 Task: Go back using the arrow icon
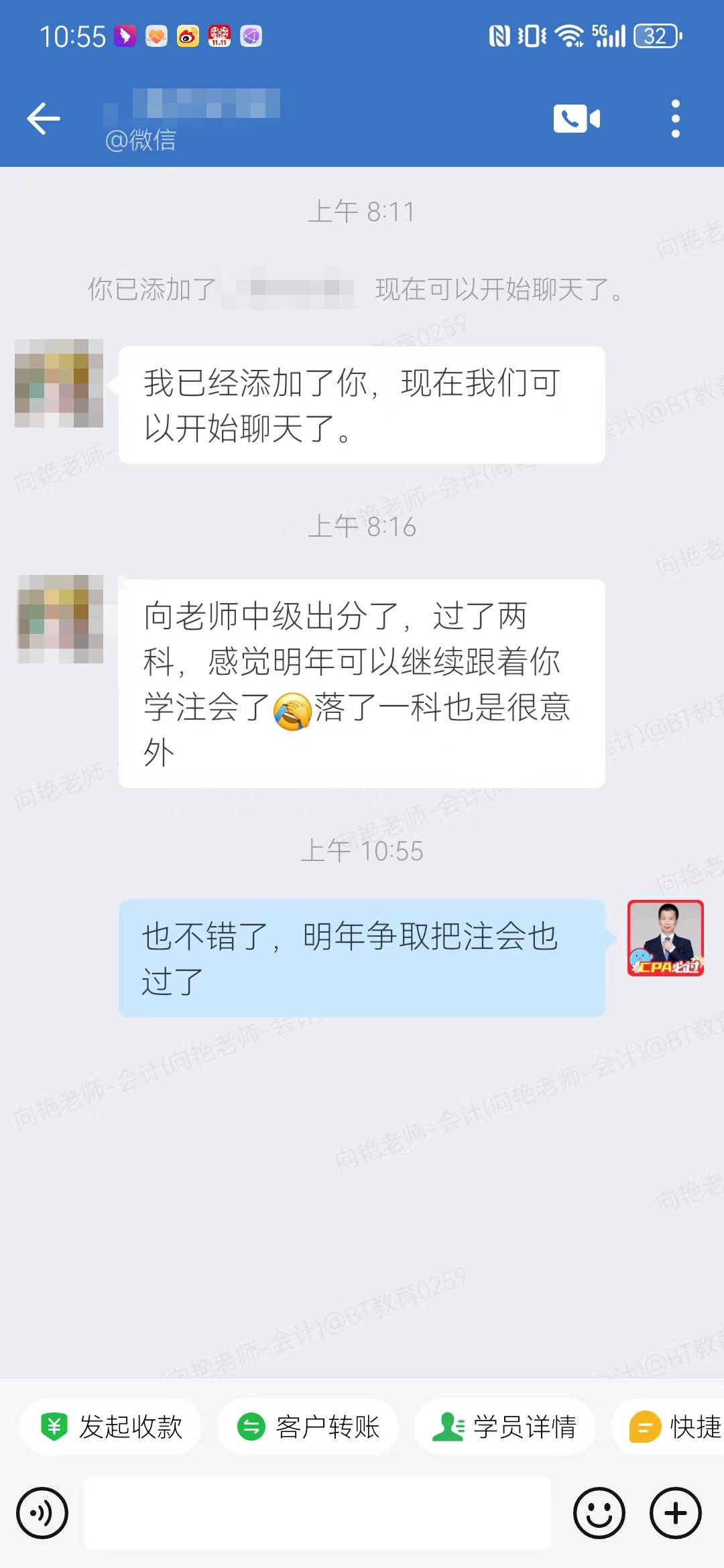[x=44, y=119]
